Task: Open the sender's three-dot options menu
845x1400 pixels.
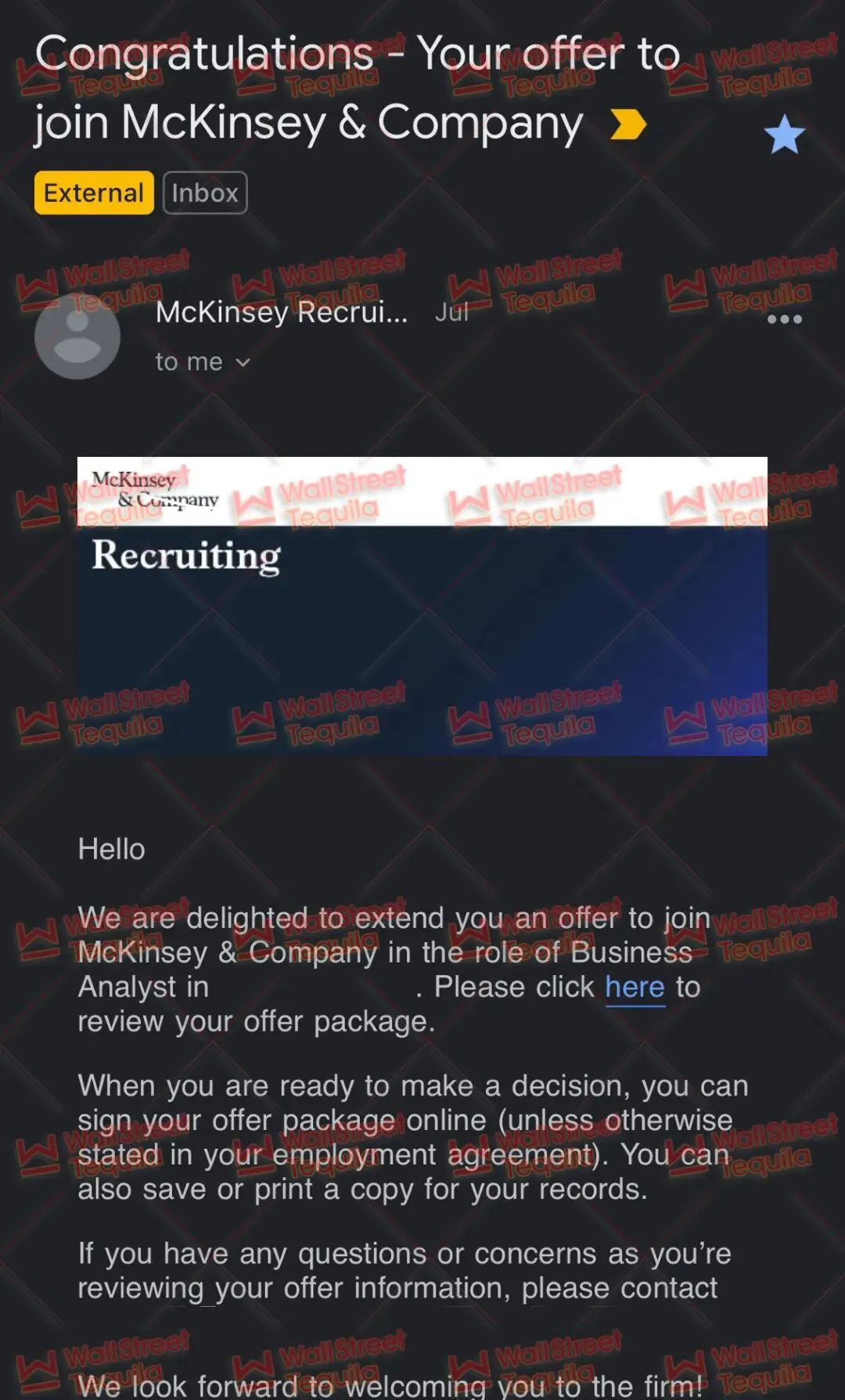Action: 784,319
